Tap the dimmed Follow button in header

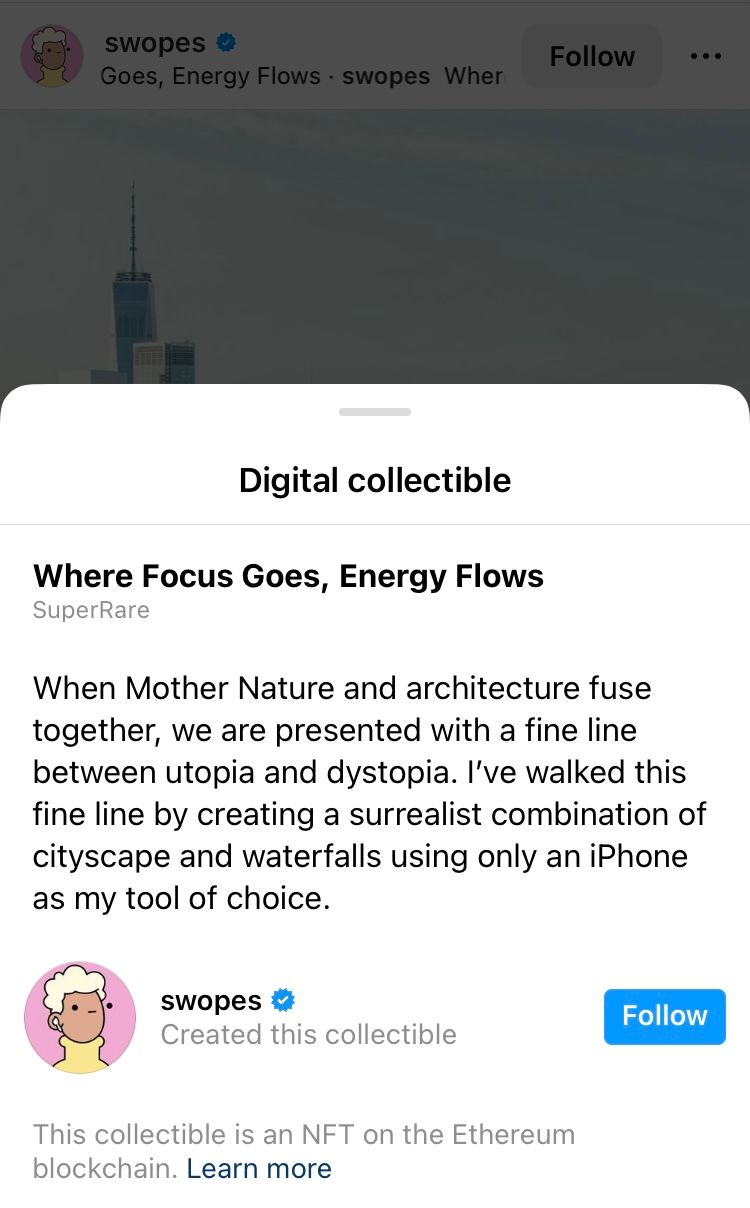pyautogui.click(x=592, y=57)
